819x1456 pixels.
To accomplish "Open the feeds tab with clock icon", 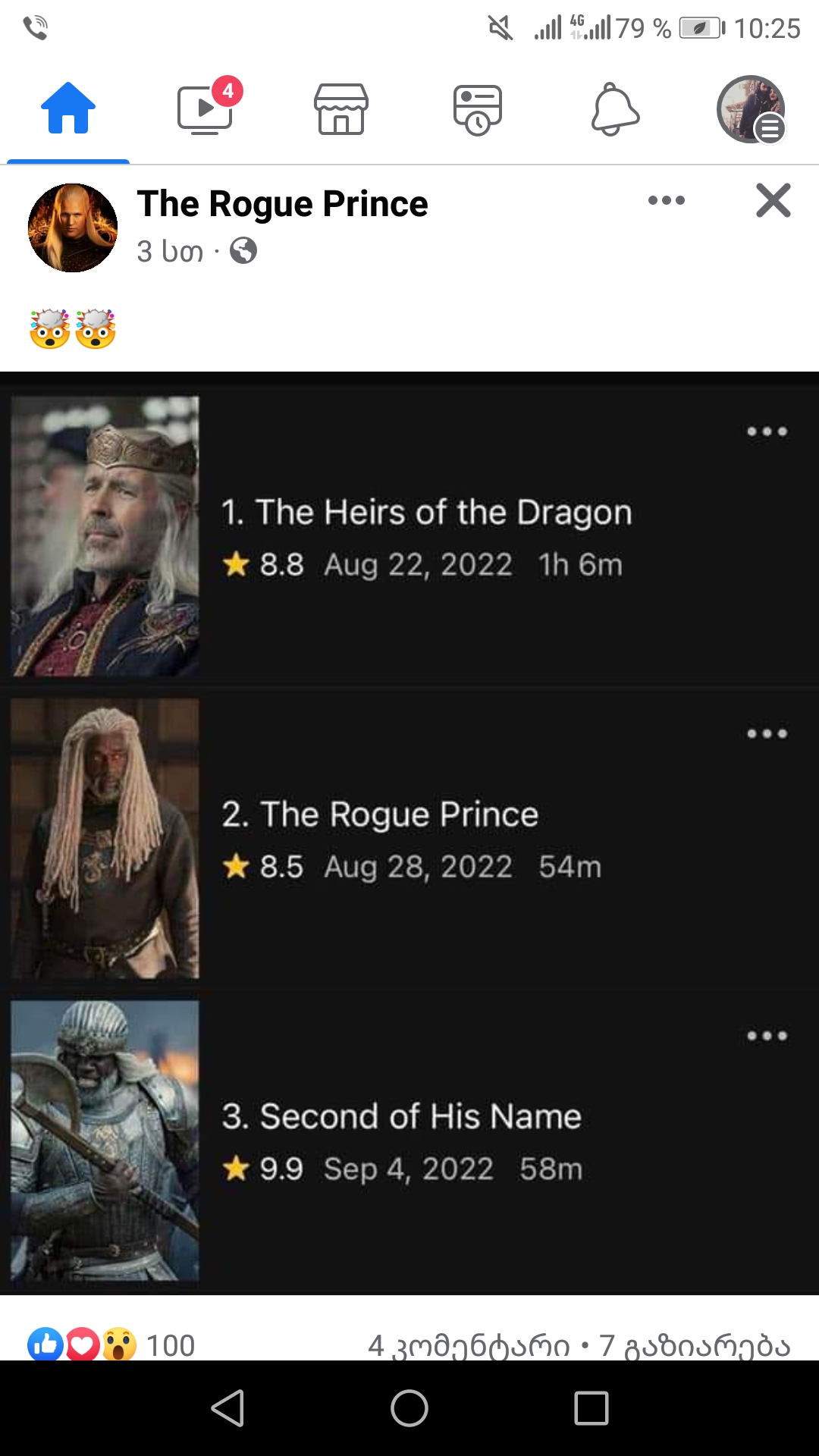I will click(478, 110).
